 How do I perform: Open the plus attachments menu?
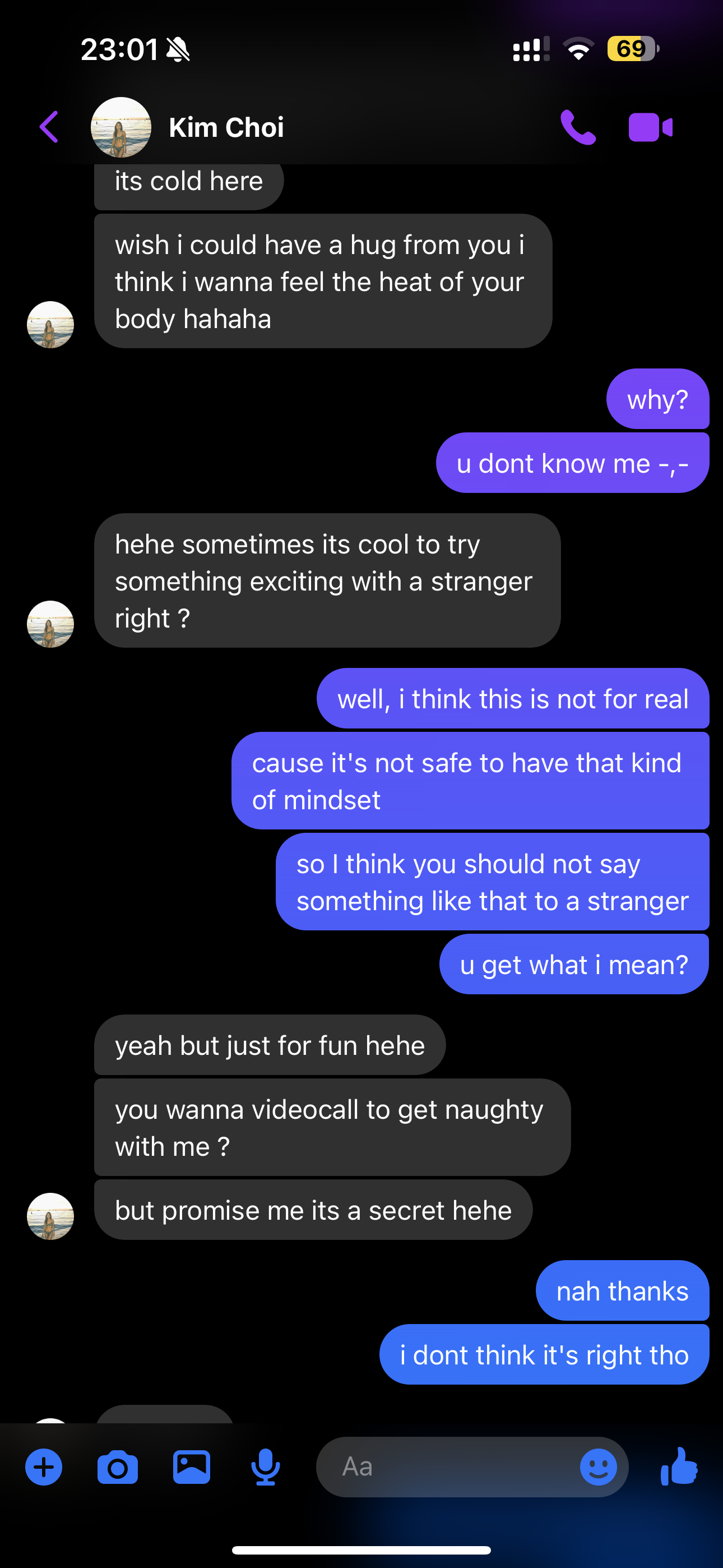(44, 1468)
